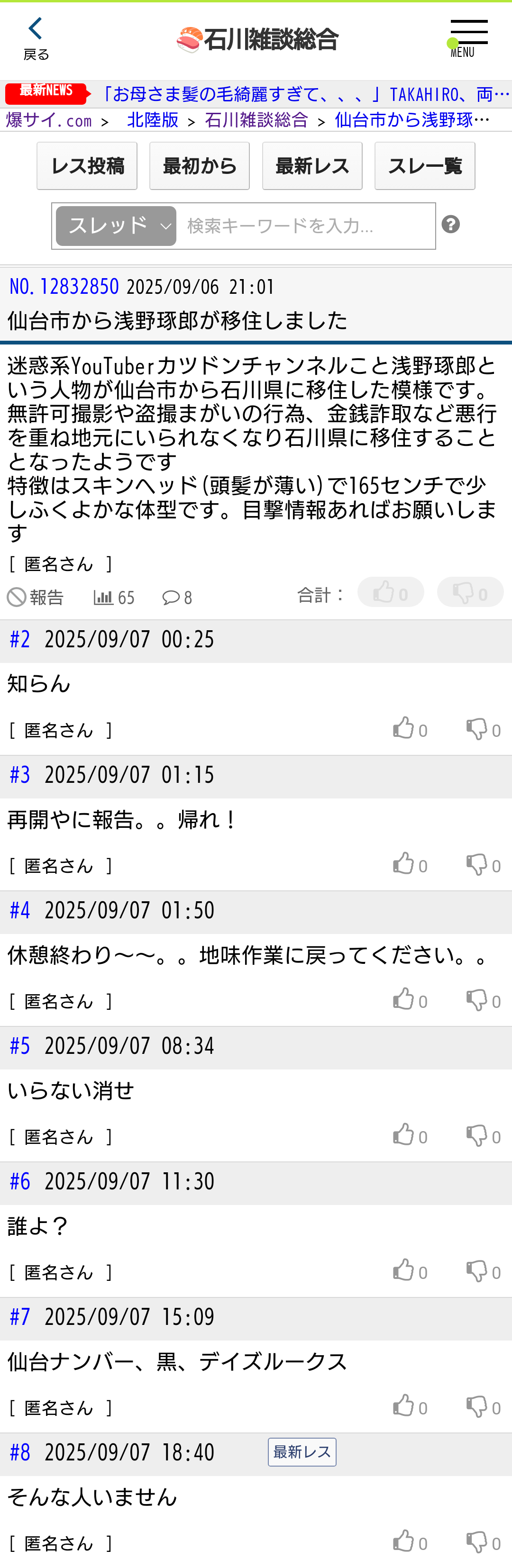Open reply number #7 link
Viewport: 512px width, 1568px height.
pos(20,1316)
